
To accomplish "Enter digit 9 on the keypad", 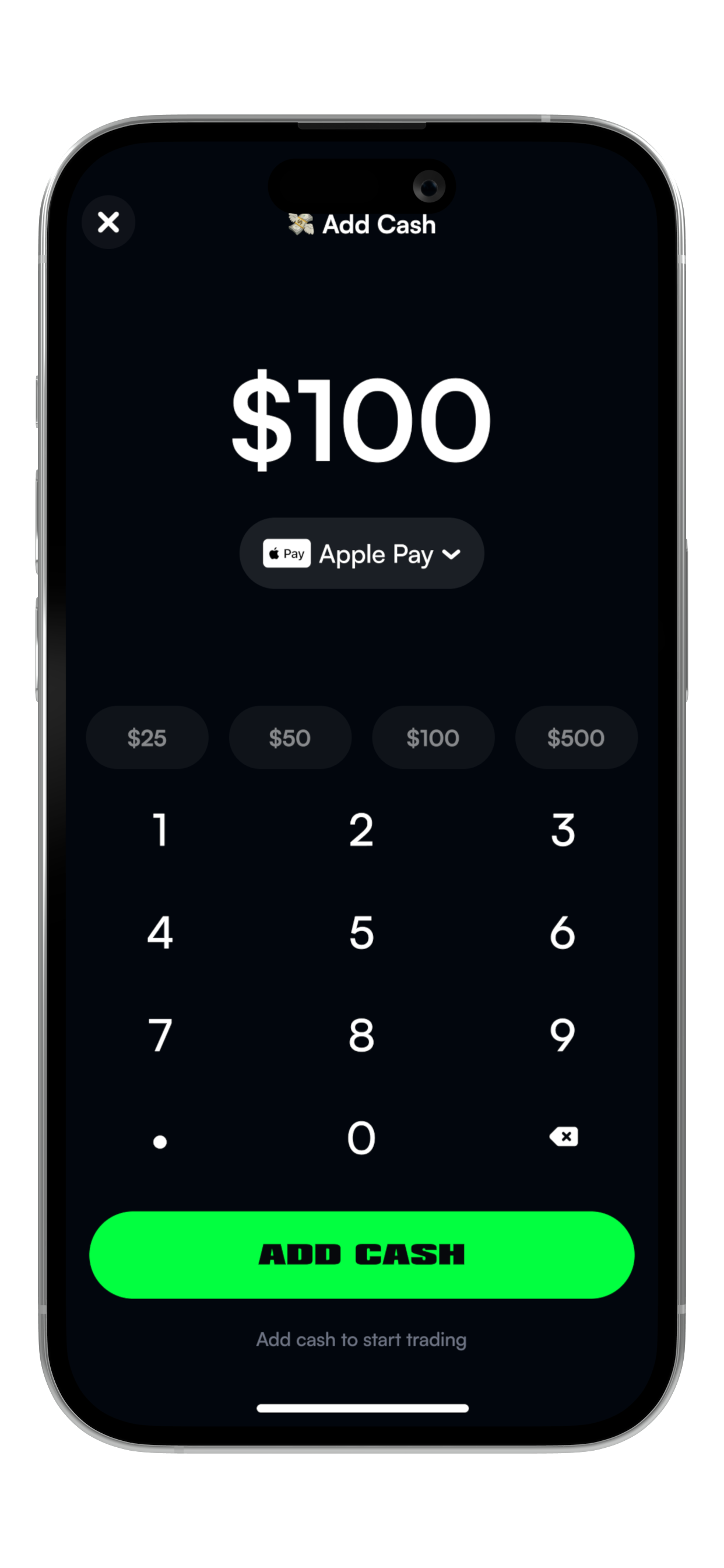I will click(x=563, y=1035).
